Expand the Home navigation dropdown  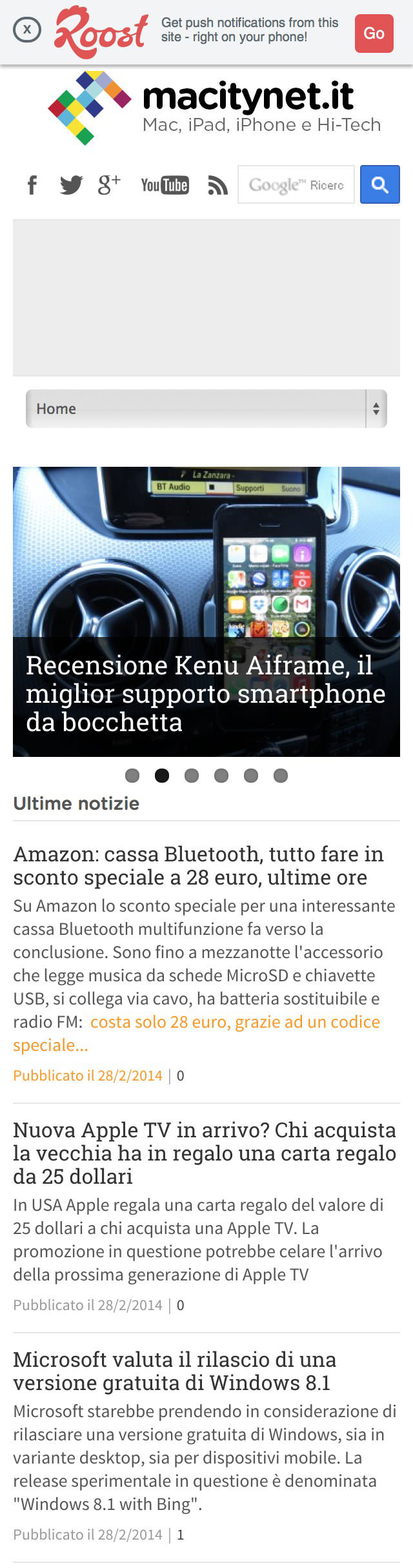(206, 409)
